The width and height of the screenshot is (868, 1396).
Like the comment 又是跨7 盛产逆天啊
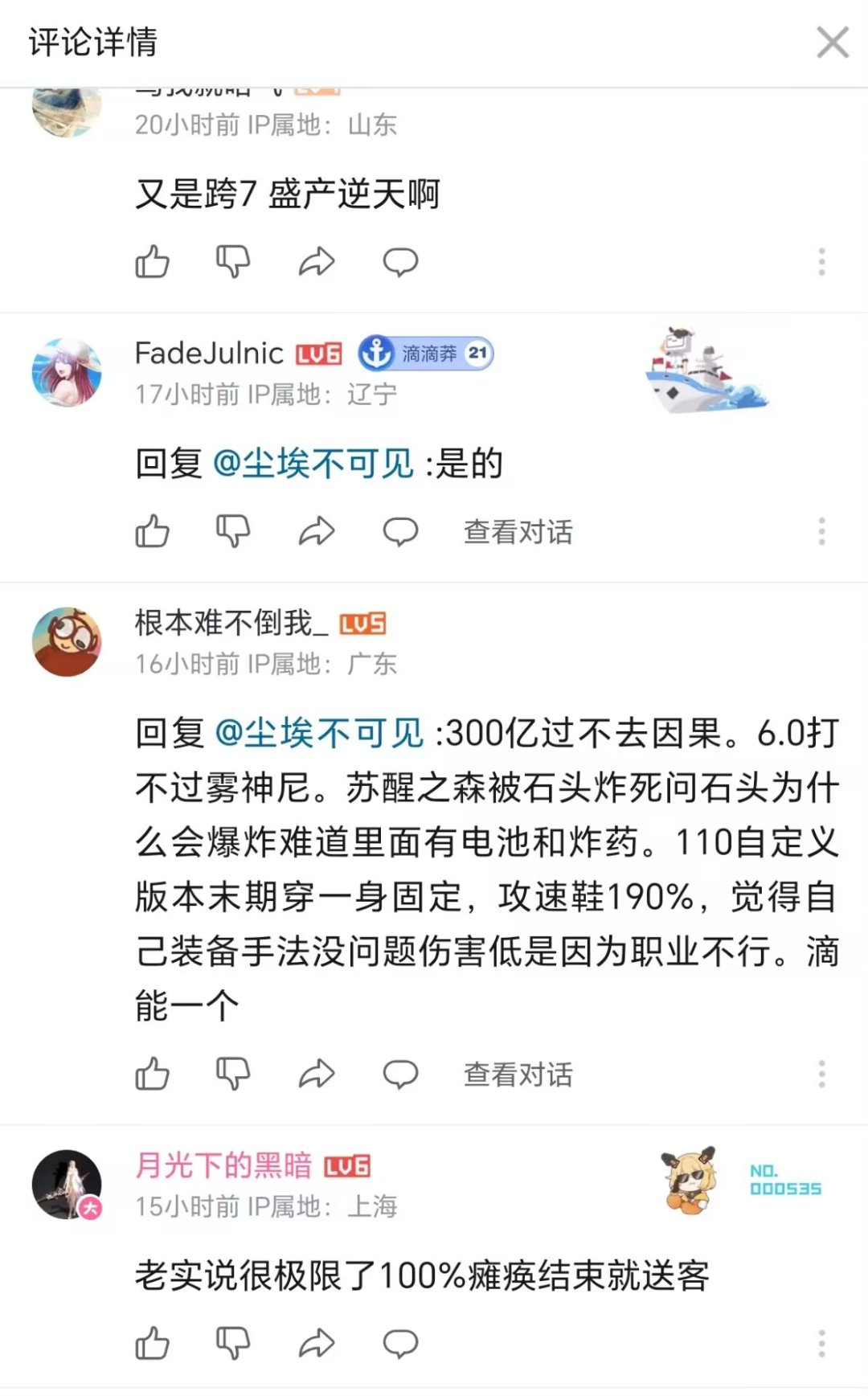click(152, 262)
